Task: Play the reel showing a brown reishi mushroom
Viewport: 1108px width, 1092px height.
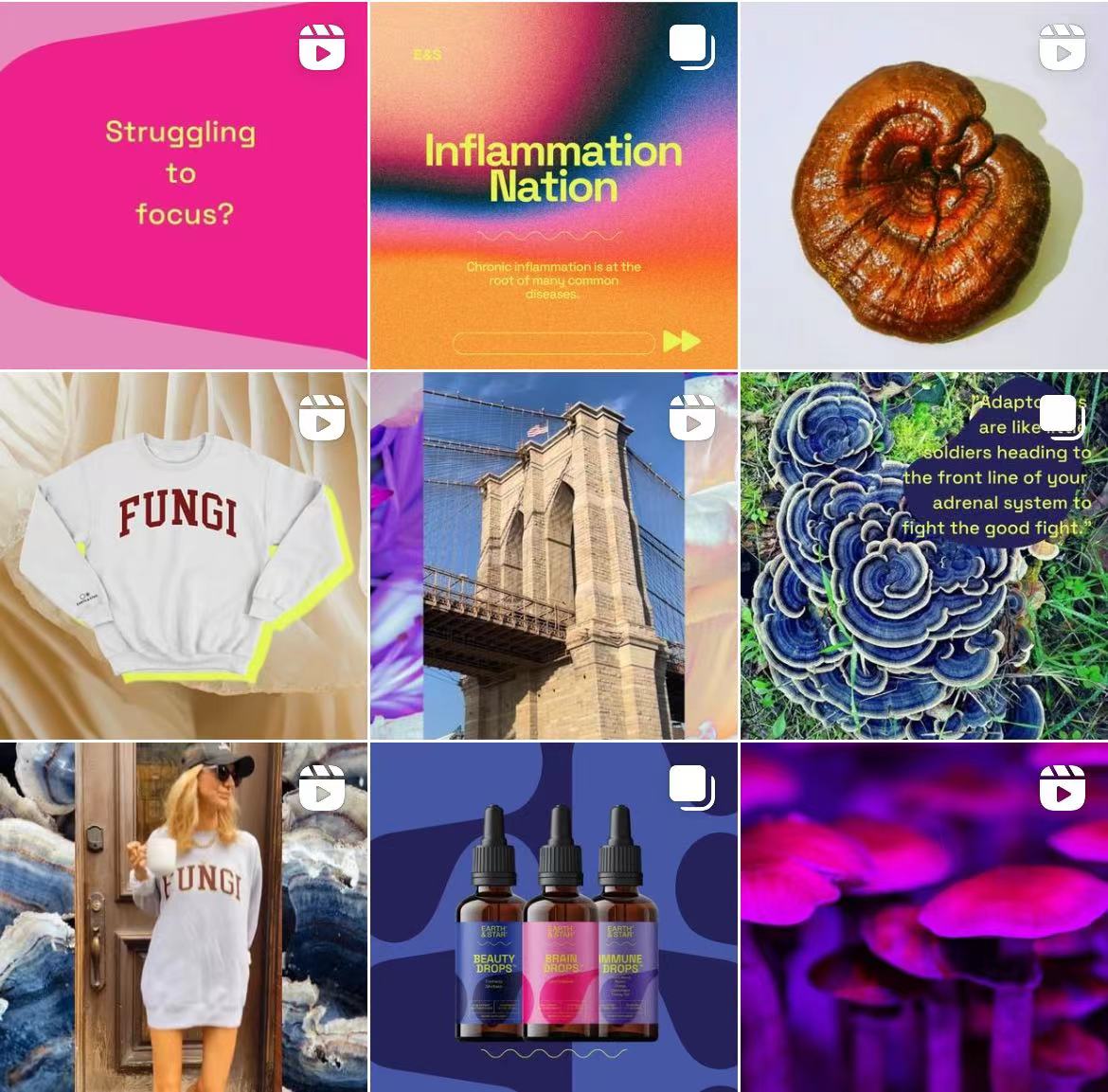Action: click(923, 185)
